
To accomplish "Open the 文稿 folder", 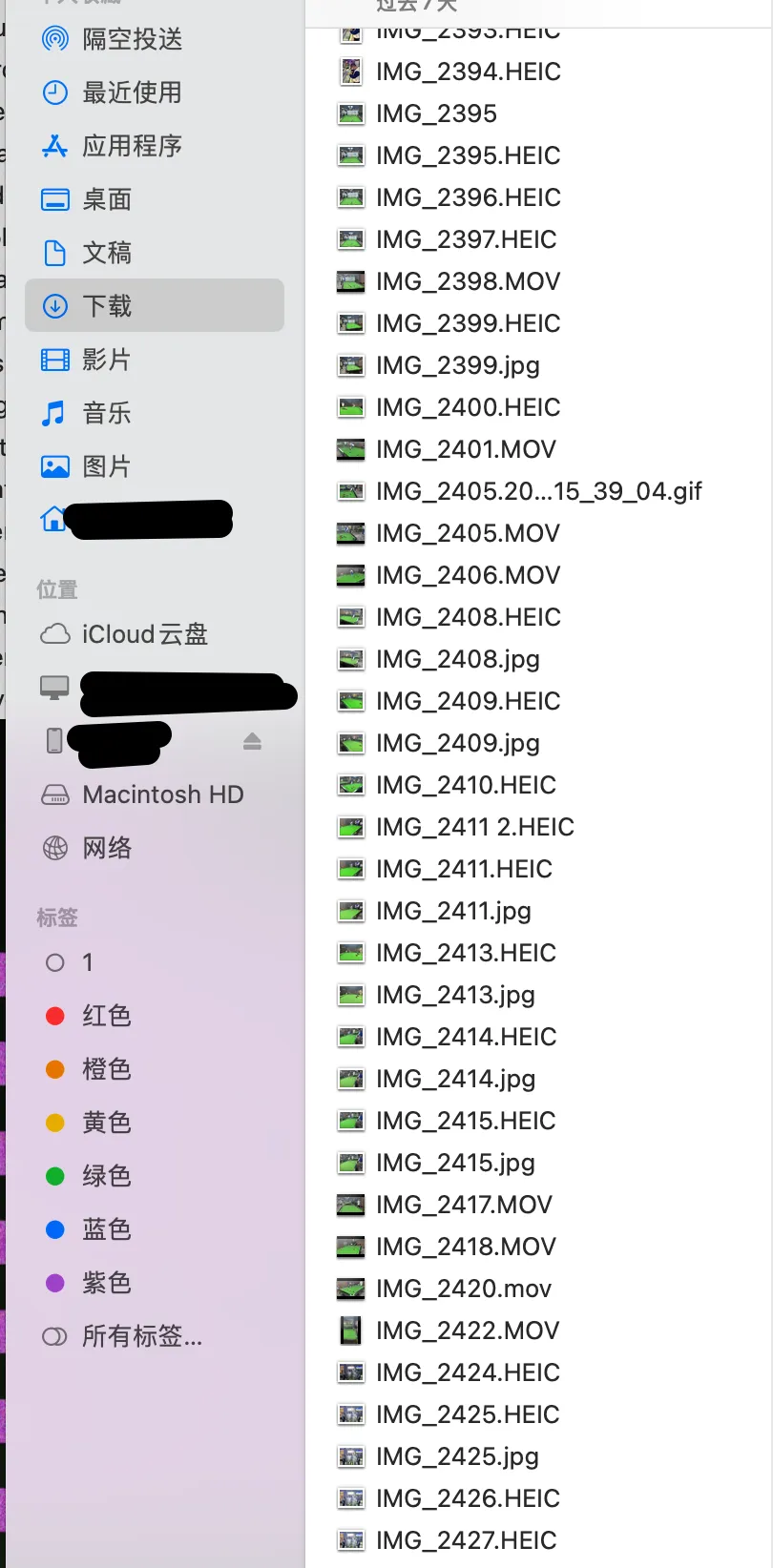I will tap(106, 253).
